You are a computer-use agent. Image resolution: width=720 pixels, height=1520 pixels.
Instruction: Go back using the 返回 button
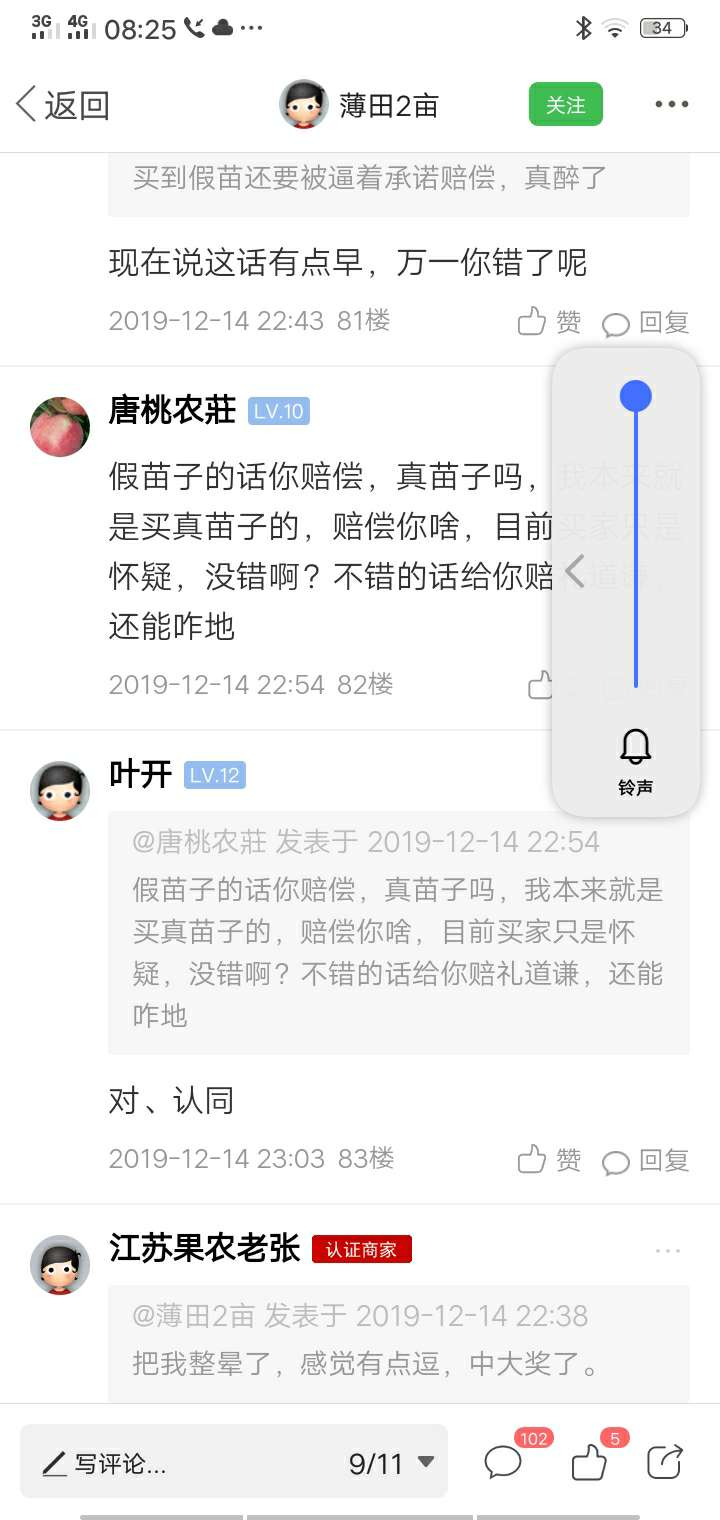click(x=62, y=105)
